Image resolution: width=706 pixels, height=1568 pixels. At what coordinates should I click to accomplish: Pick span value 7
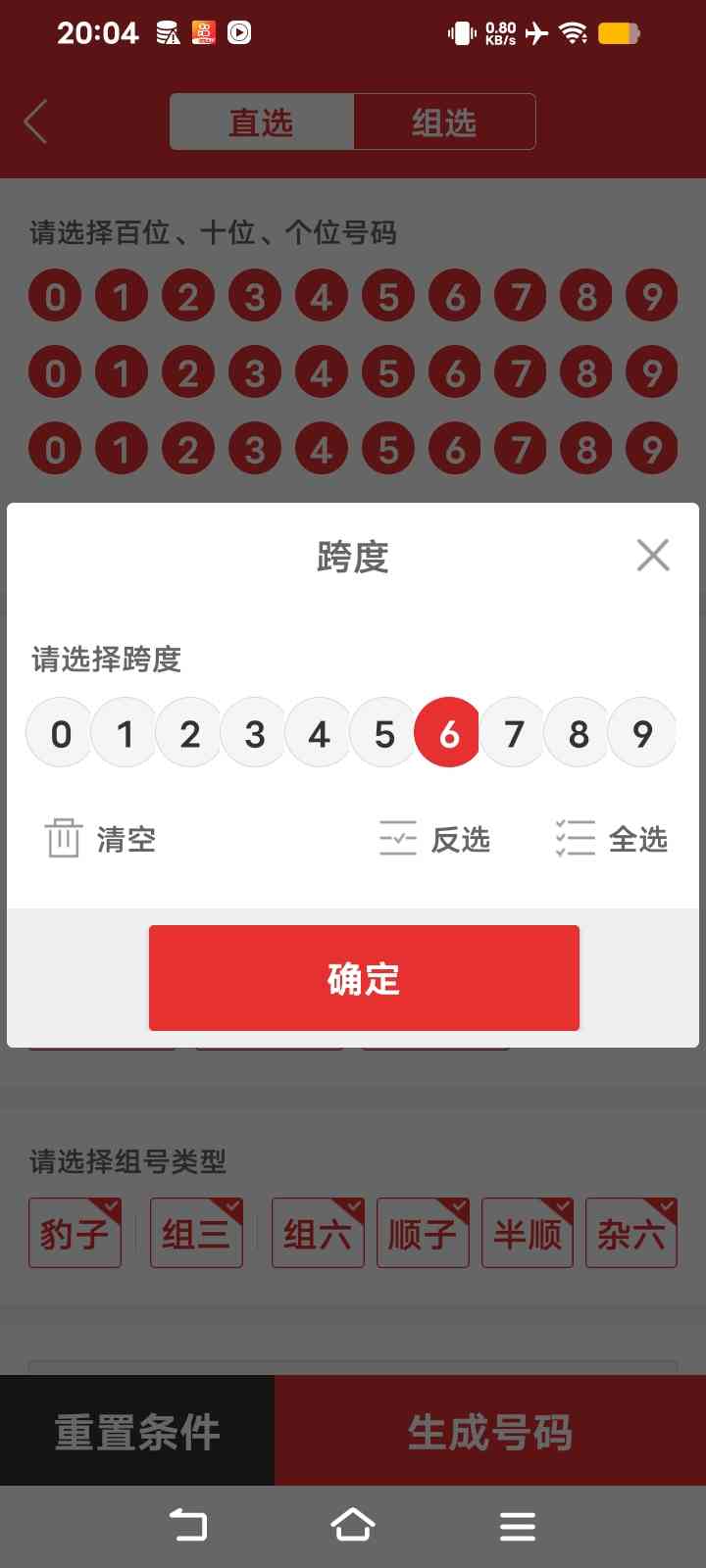pos(513,733)
